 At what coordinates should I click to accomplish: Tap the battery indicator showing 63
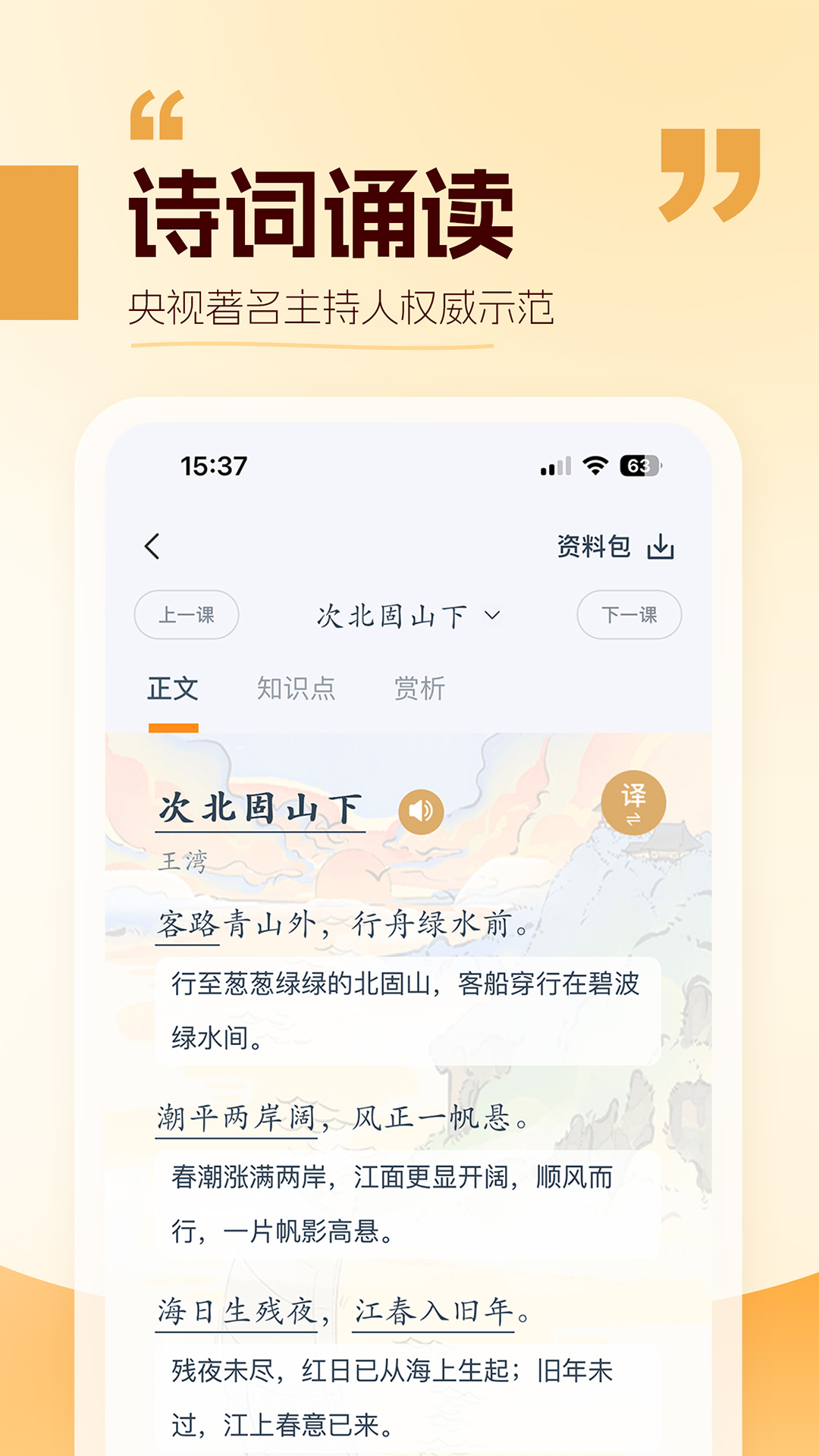click(x=641, y=463)
